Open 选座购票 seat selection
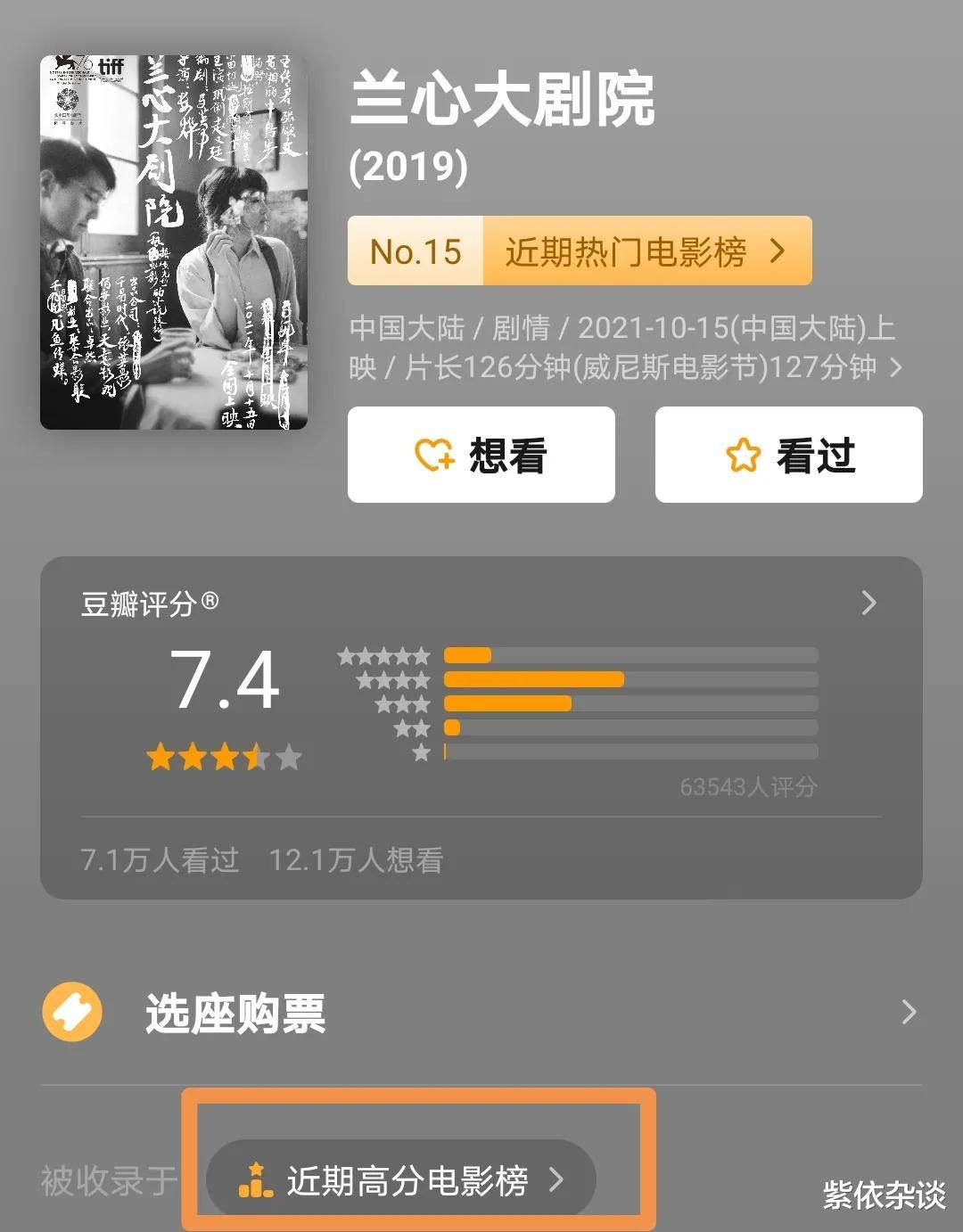 point(235,1013)
